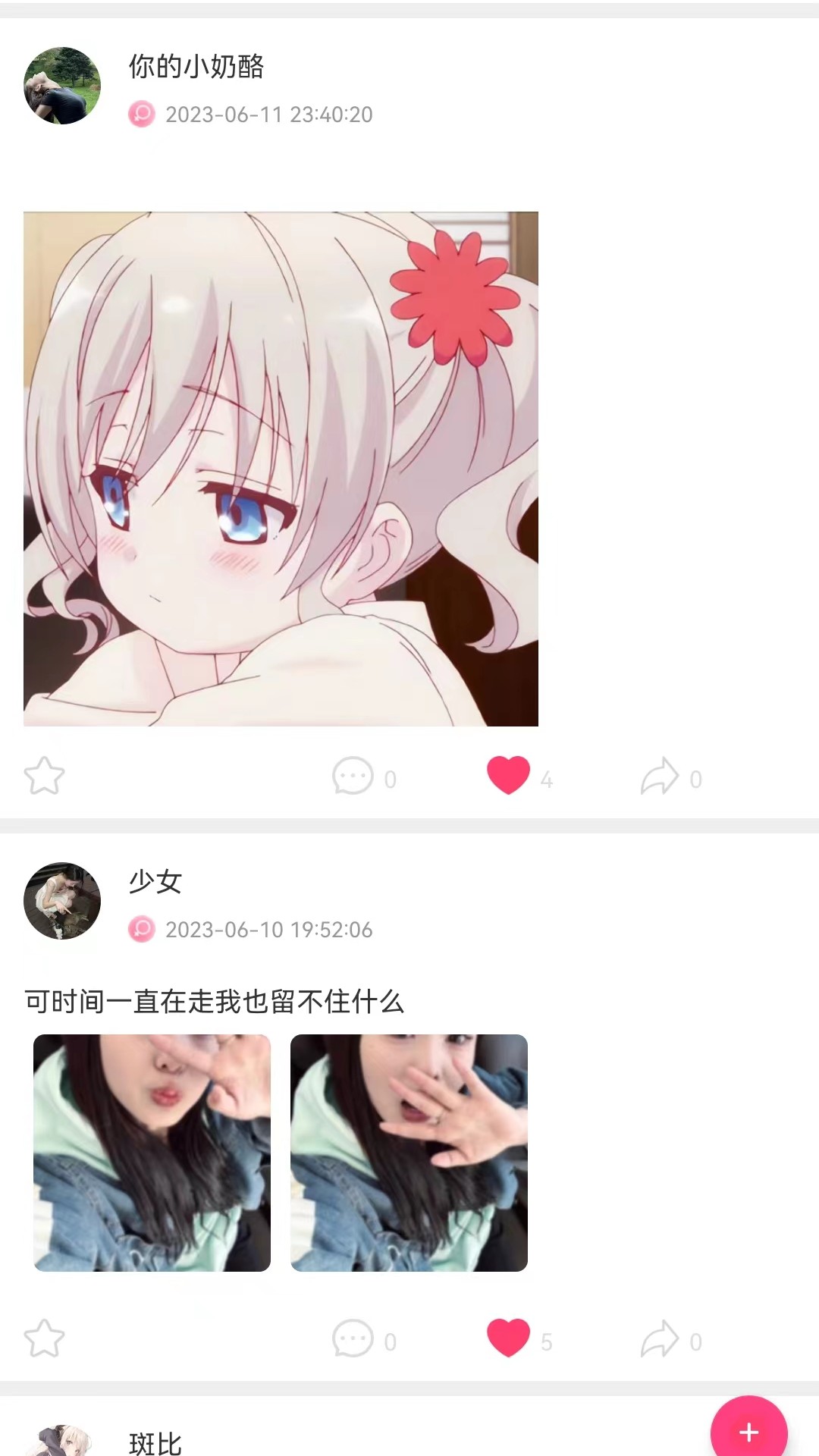Open comments on 你的小奶酪's post
Viewport: 819px width, 1456px height.
[x=353, y=776]
